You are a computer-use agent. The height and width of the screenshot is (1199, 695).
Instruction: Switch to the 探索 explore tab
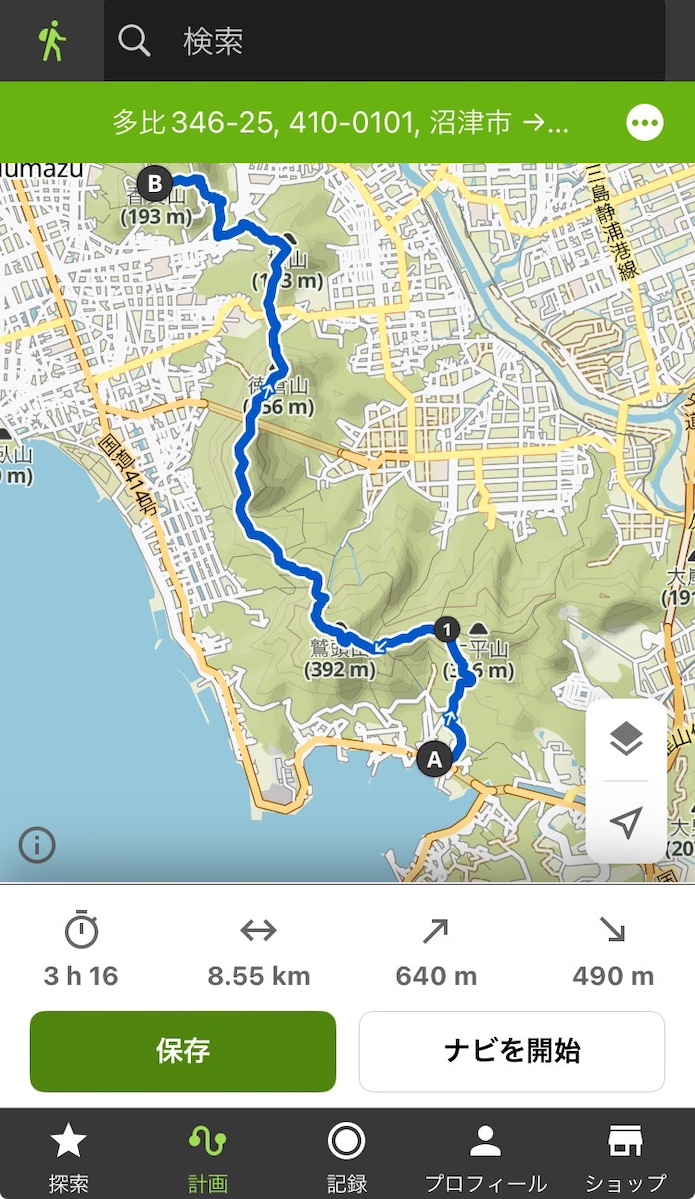click(x=69, y=1158)
